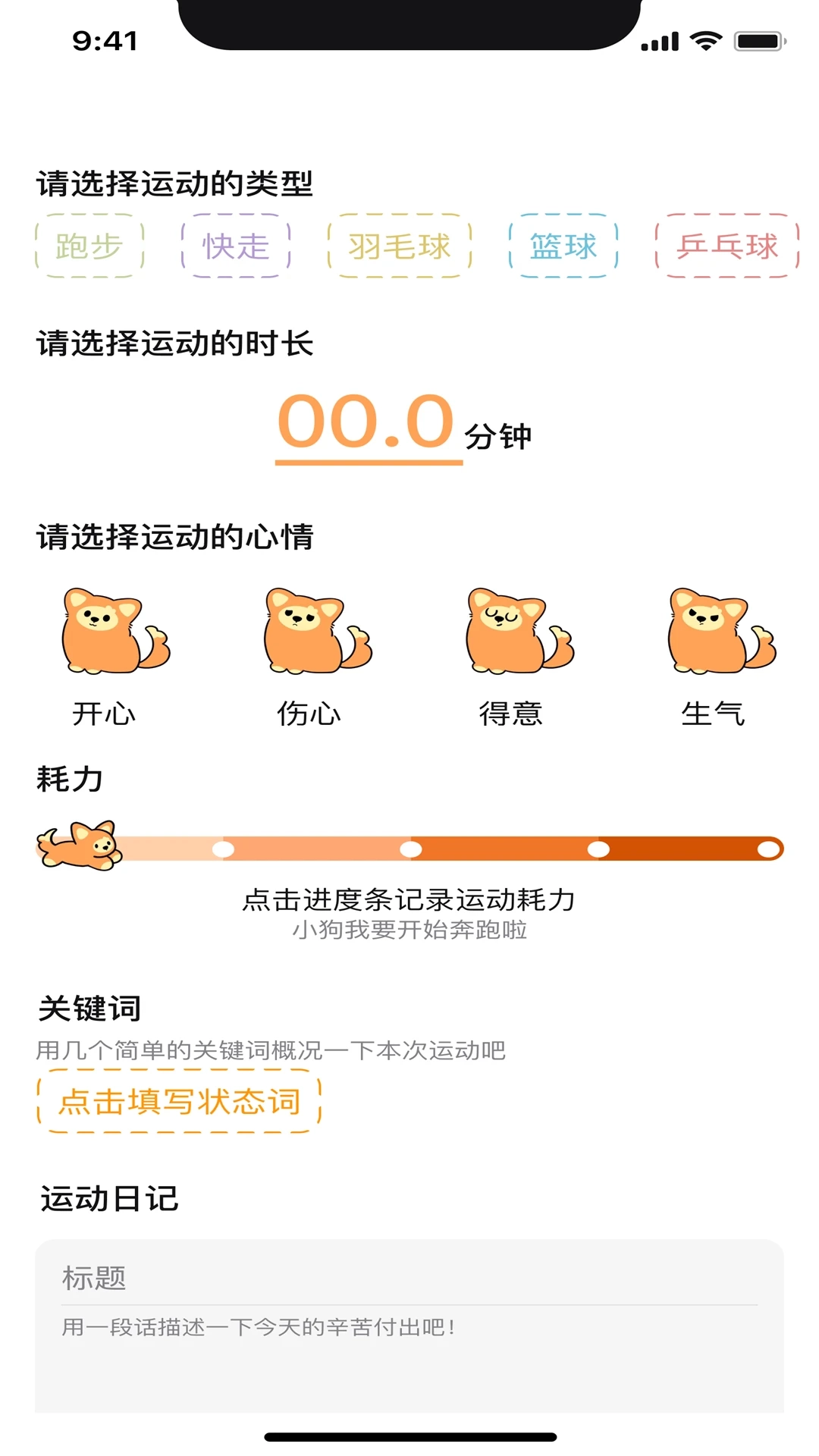Click 点击填写状态词 to add keywords
Viewport: 819px width, 1456px height.
click(x=179, y=1102)
